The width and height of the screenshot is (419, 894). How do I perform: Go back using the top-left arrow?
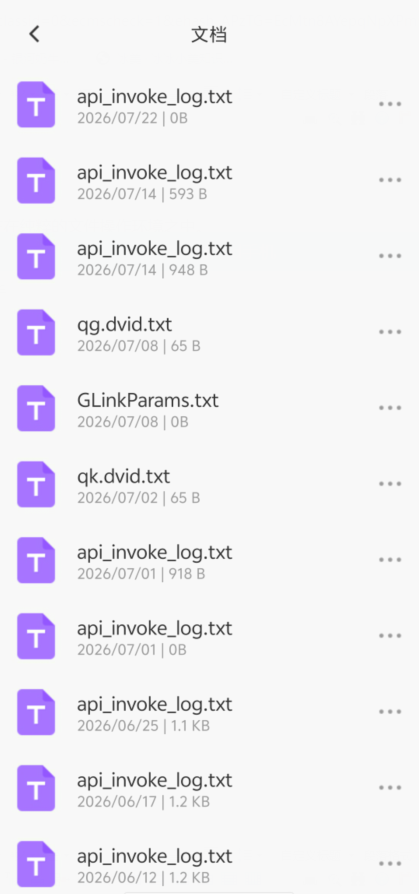(x=34, y=34)
